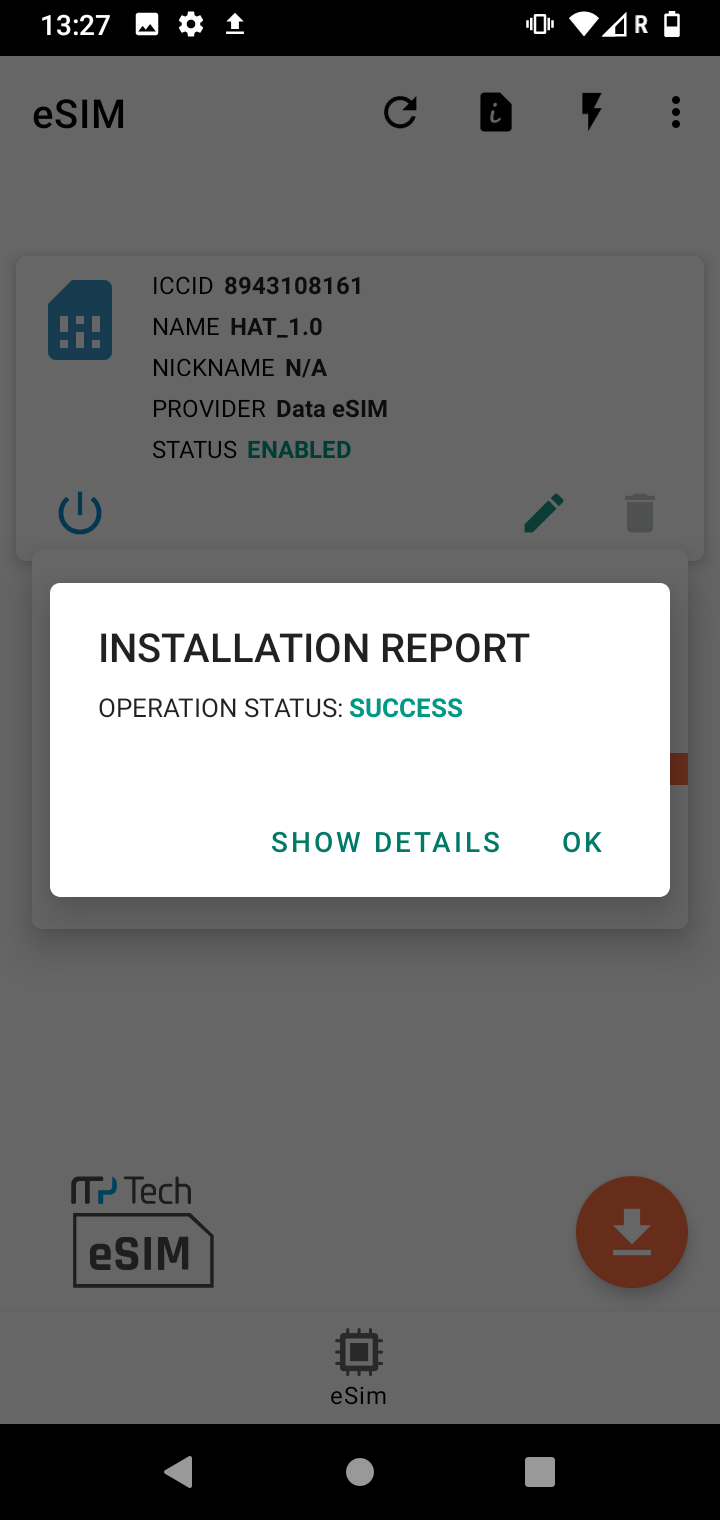Tap the lightning bolt icon
Screen dimensions: 720x1520
click(592, 112)
